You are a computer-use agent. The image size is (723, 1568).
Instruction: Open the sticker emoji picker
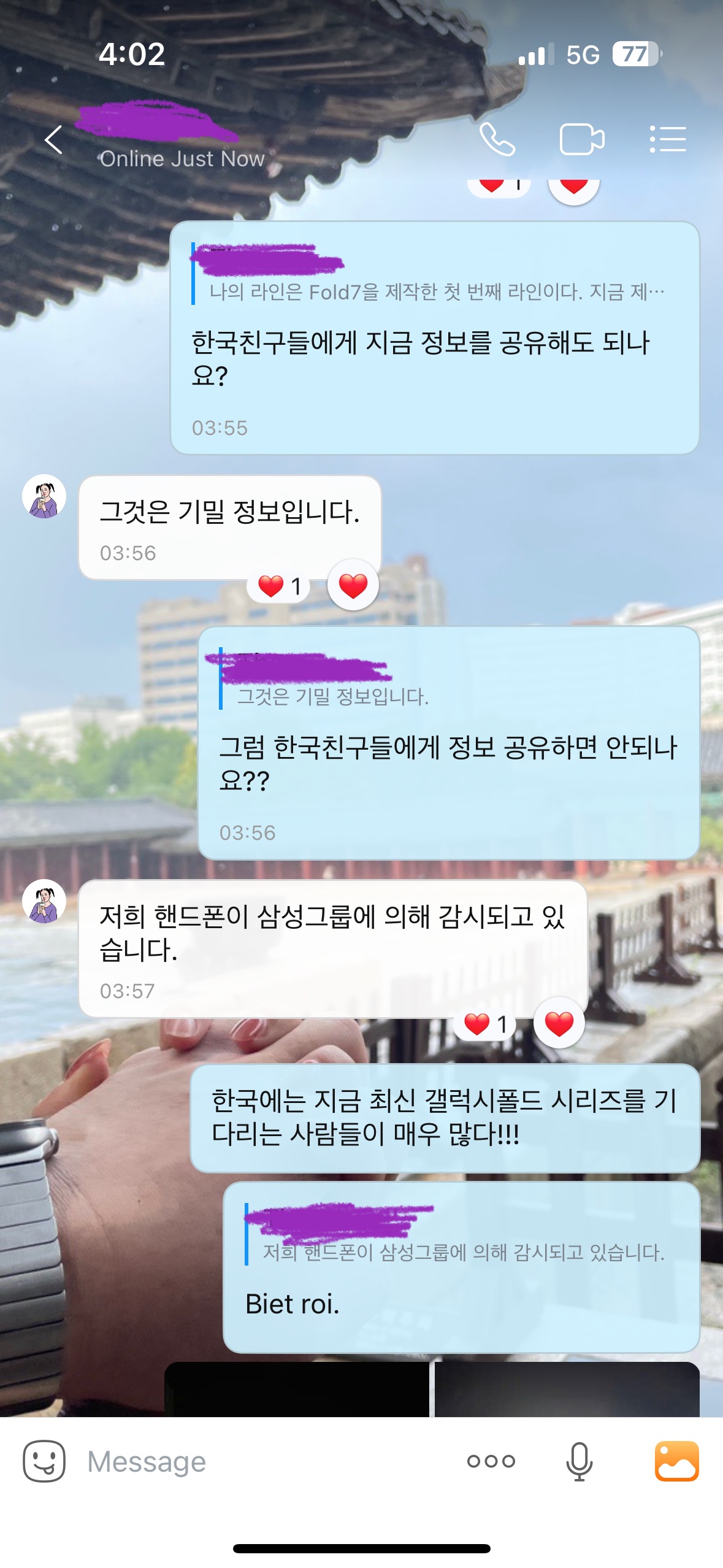coord(44,1461)
